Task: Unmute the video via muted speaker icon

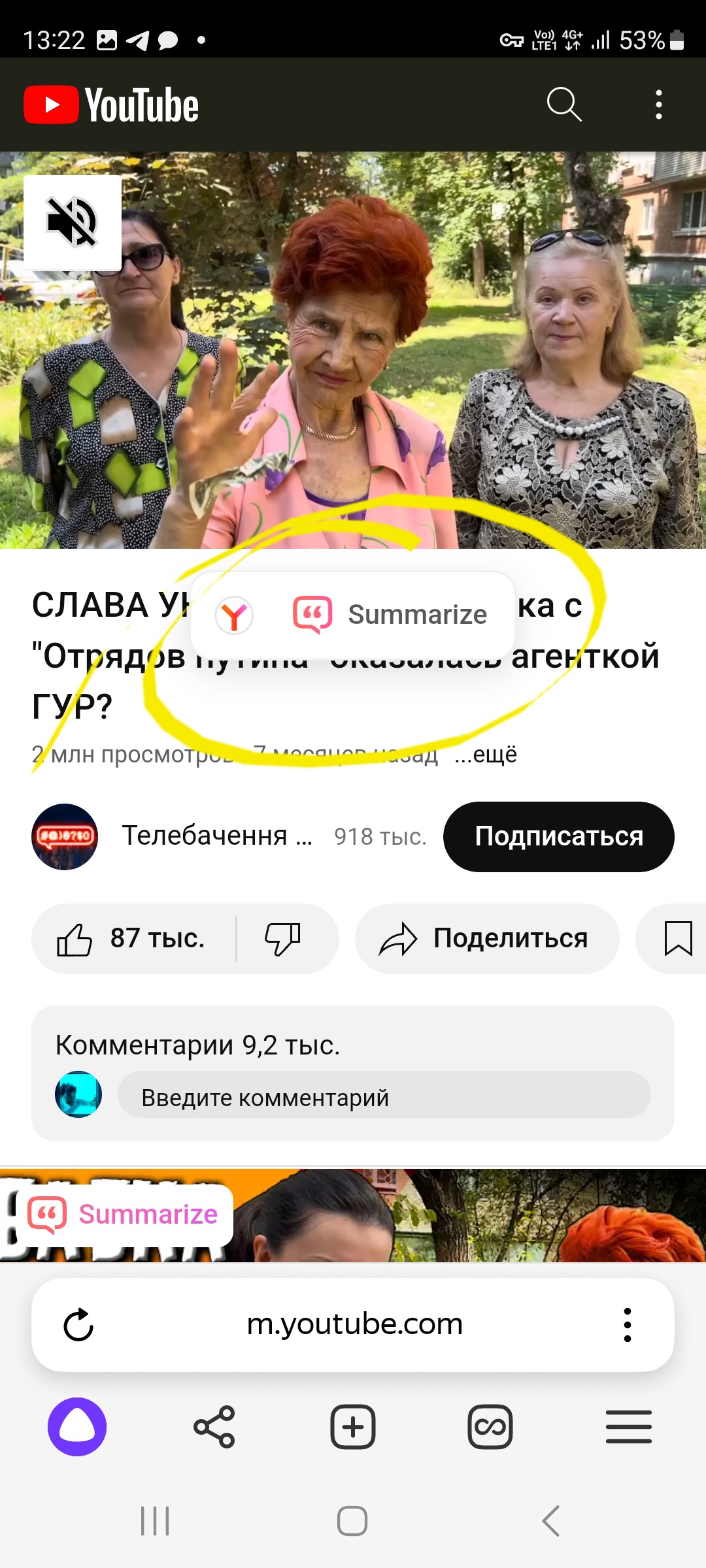Action: (x=73, y=223)
